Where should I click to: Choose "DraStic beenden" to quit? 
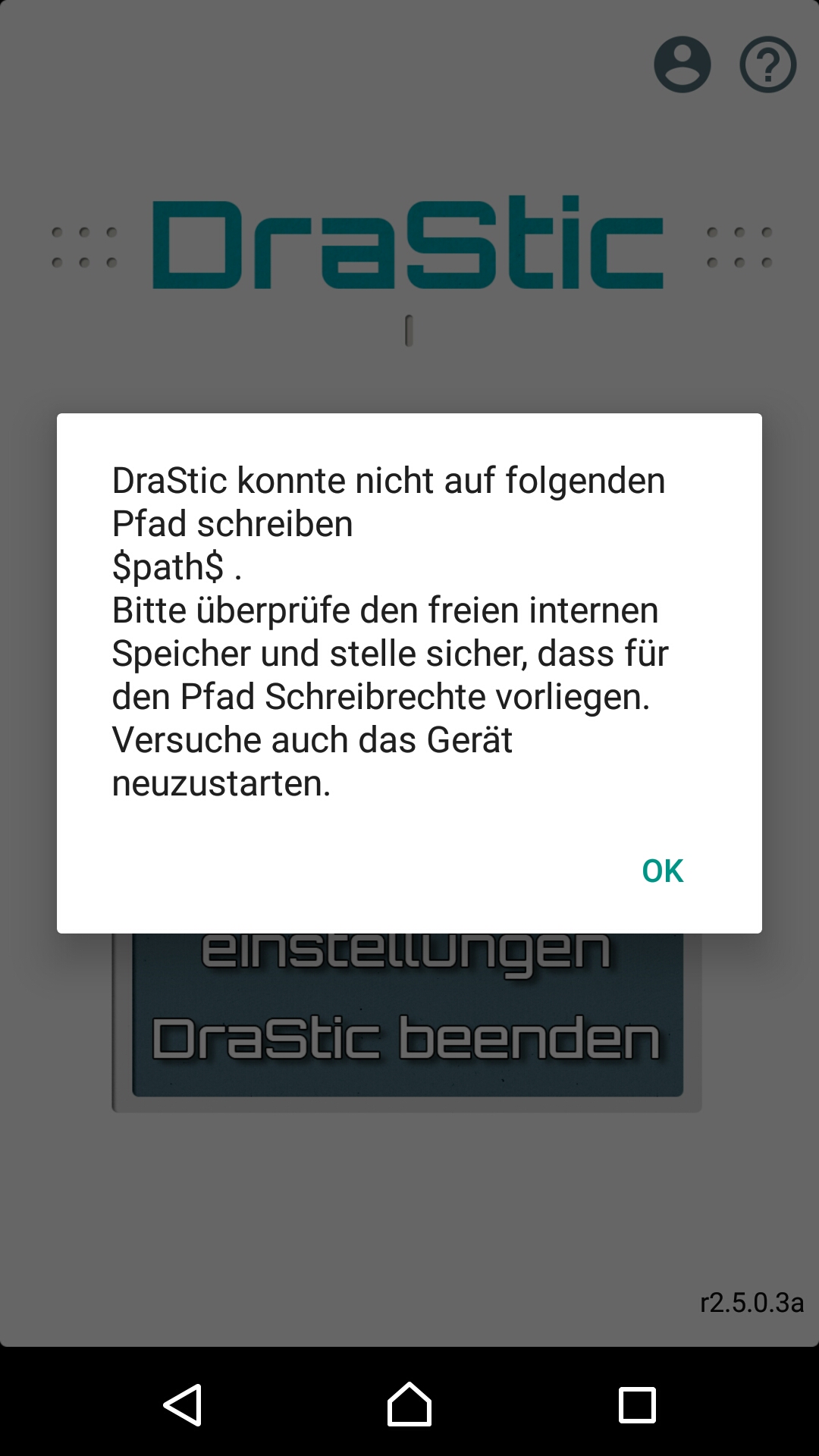[x=409, y=1037]
